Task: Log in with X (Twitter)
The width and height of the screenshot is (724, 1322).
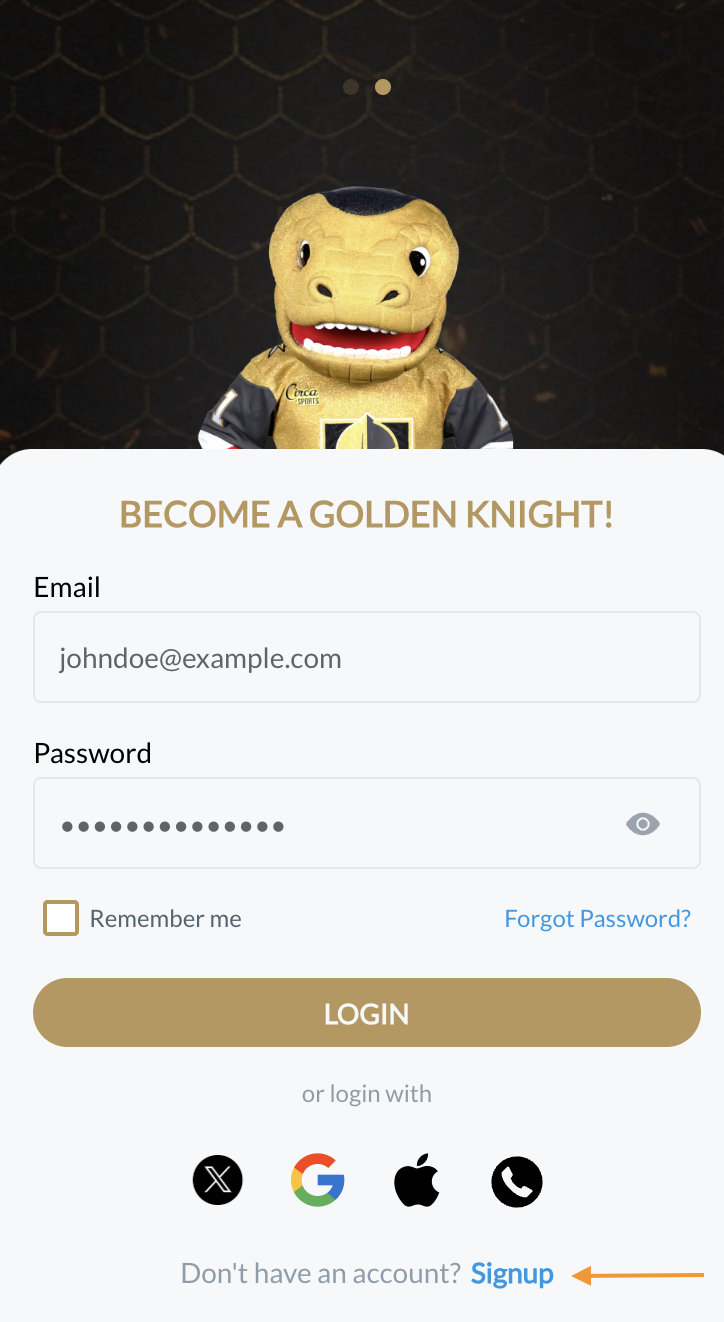Action: 218,1179
